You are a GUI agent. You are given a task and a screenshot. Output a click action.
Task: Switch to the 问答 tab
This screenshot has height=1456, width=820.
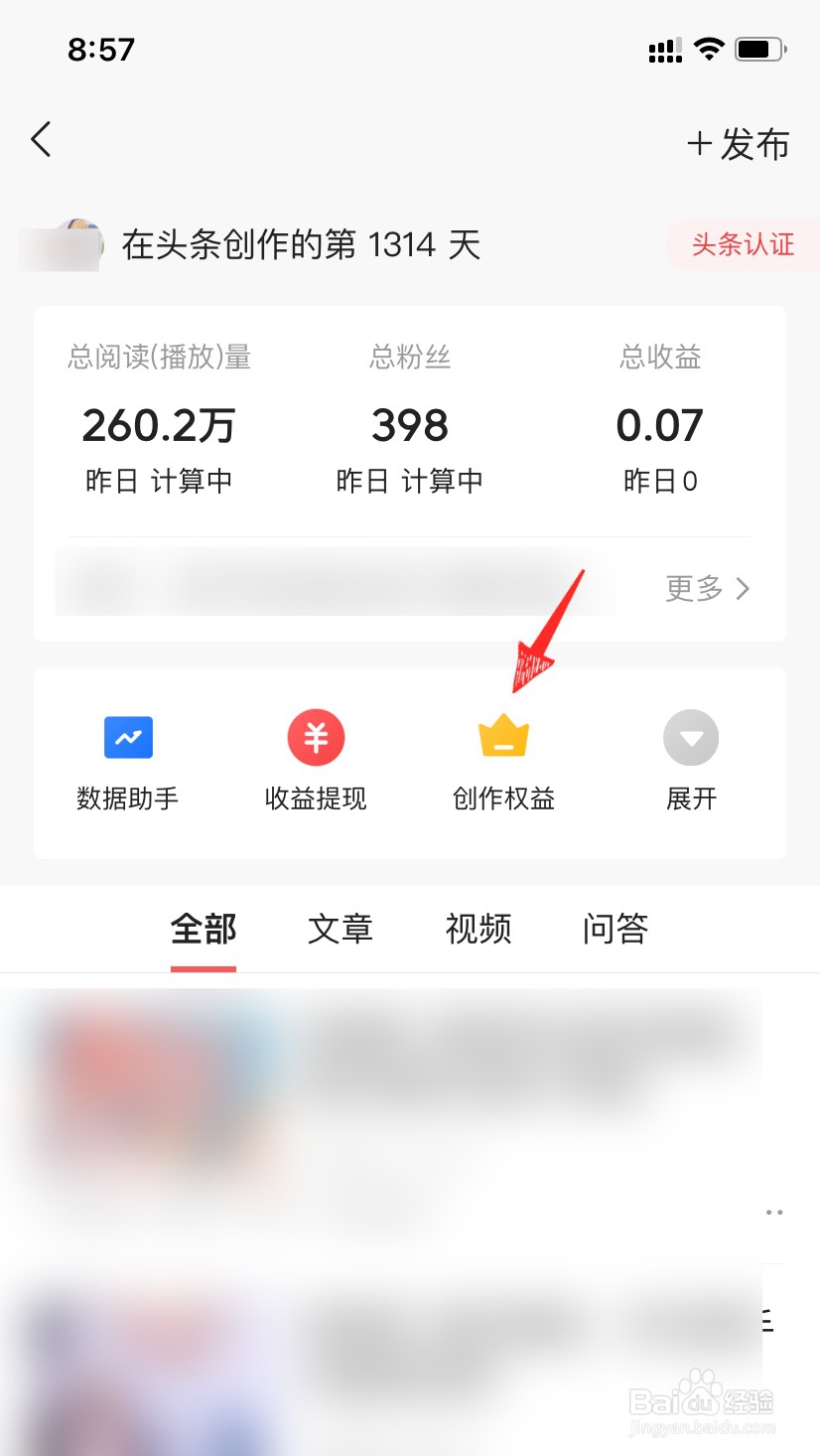tap(614, 929)
